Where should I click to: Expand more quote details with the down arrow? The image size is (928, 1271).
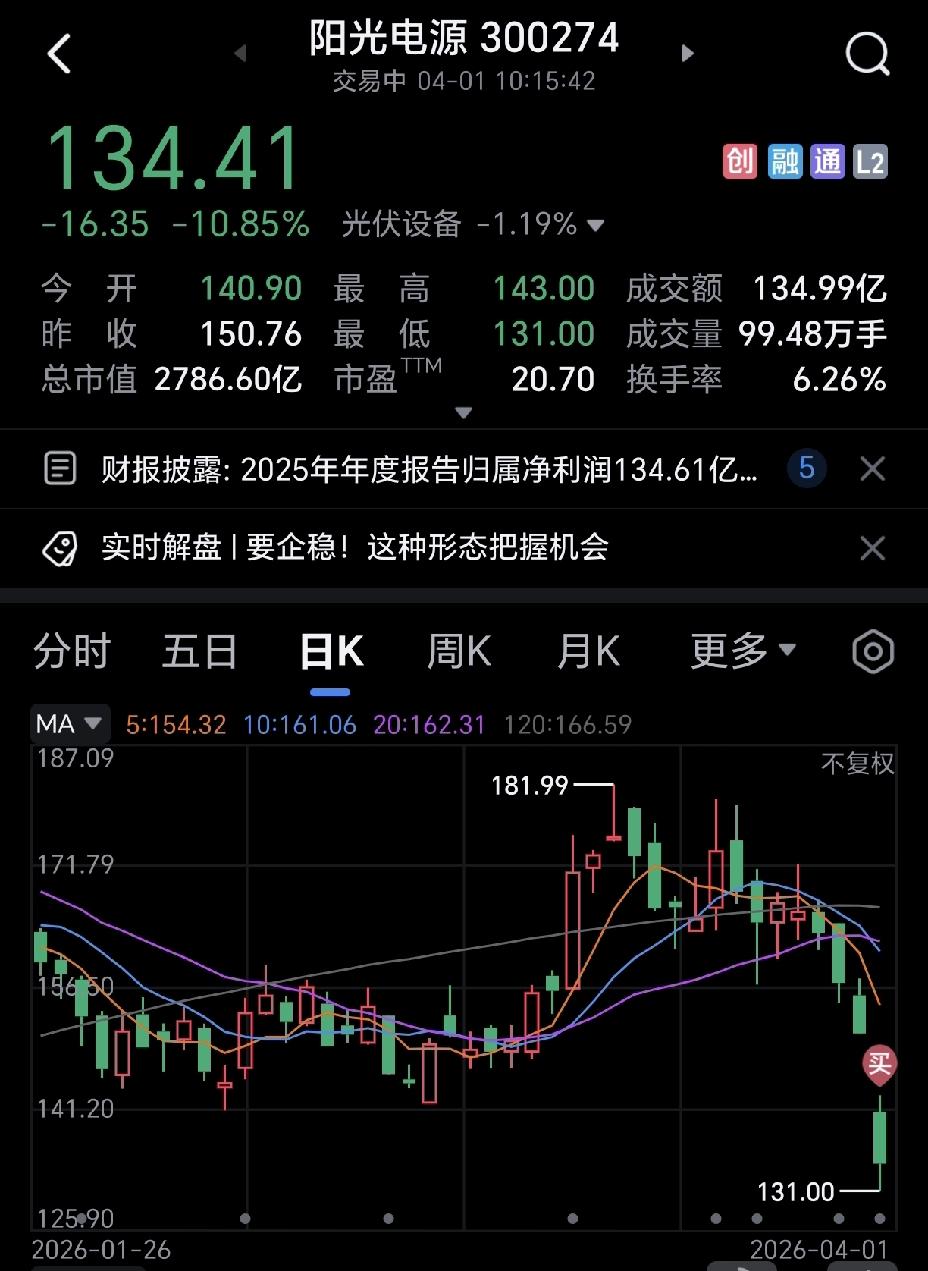click(464, 412)
